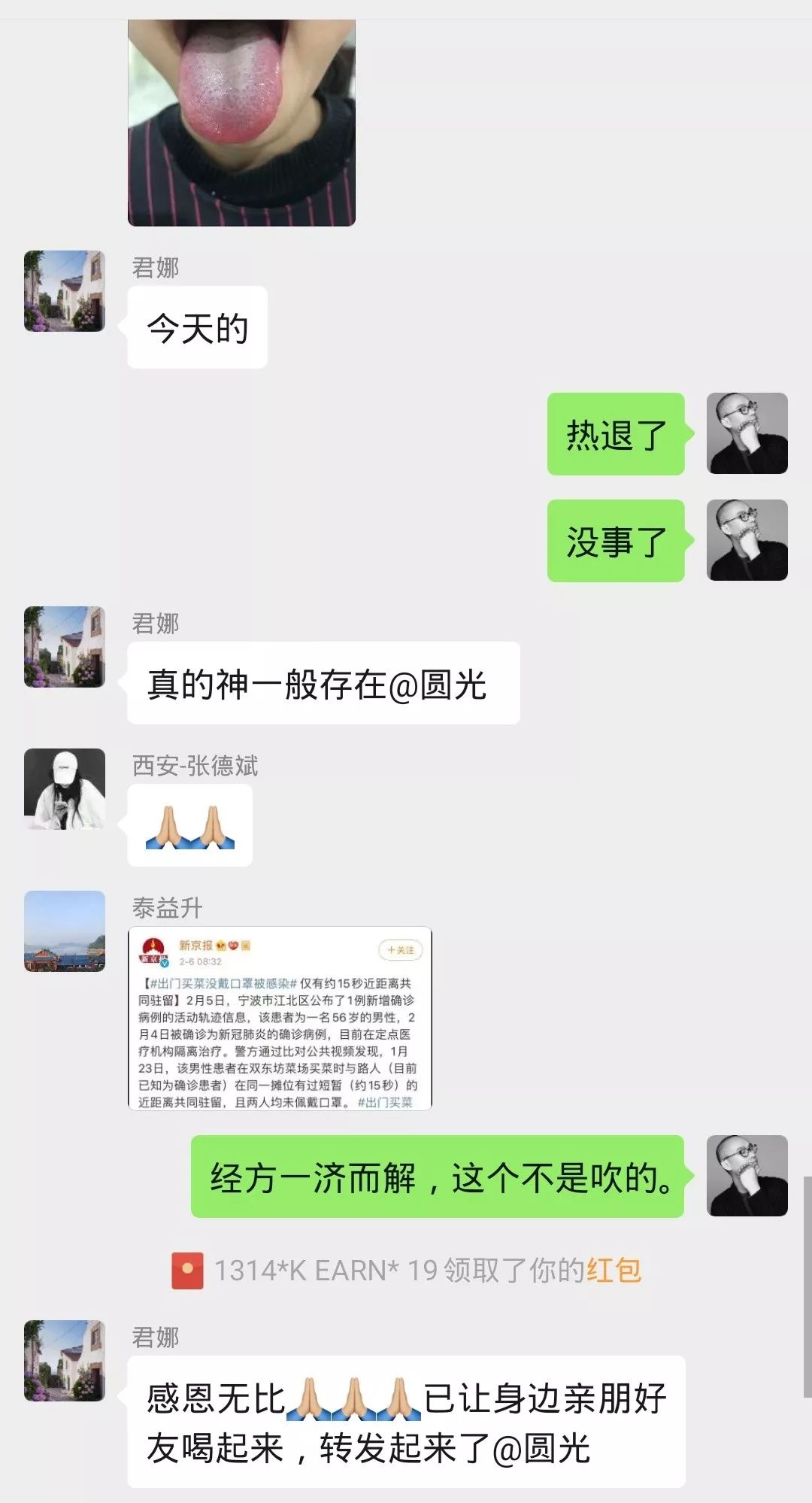Tap 西安-张德斌's white-hat avatar
Viewport: 812px width, 1503px height.
click(x=64, y=788)
